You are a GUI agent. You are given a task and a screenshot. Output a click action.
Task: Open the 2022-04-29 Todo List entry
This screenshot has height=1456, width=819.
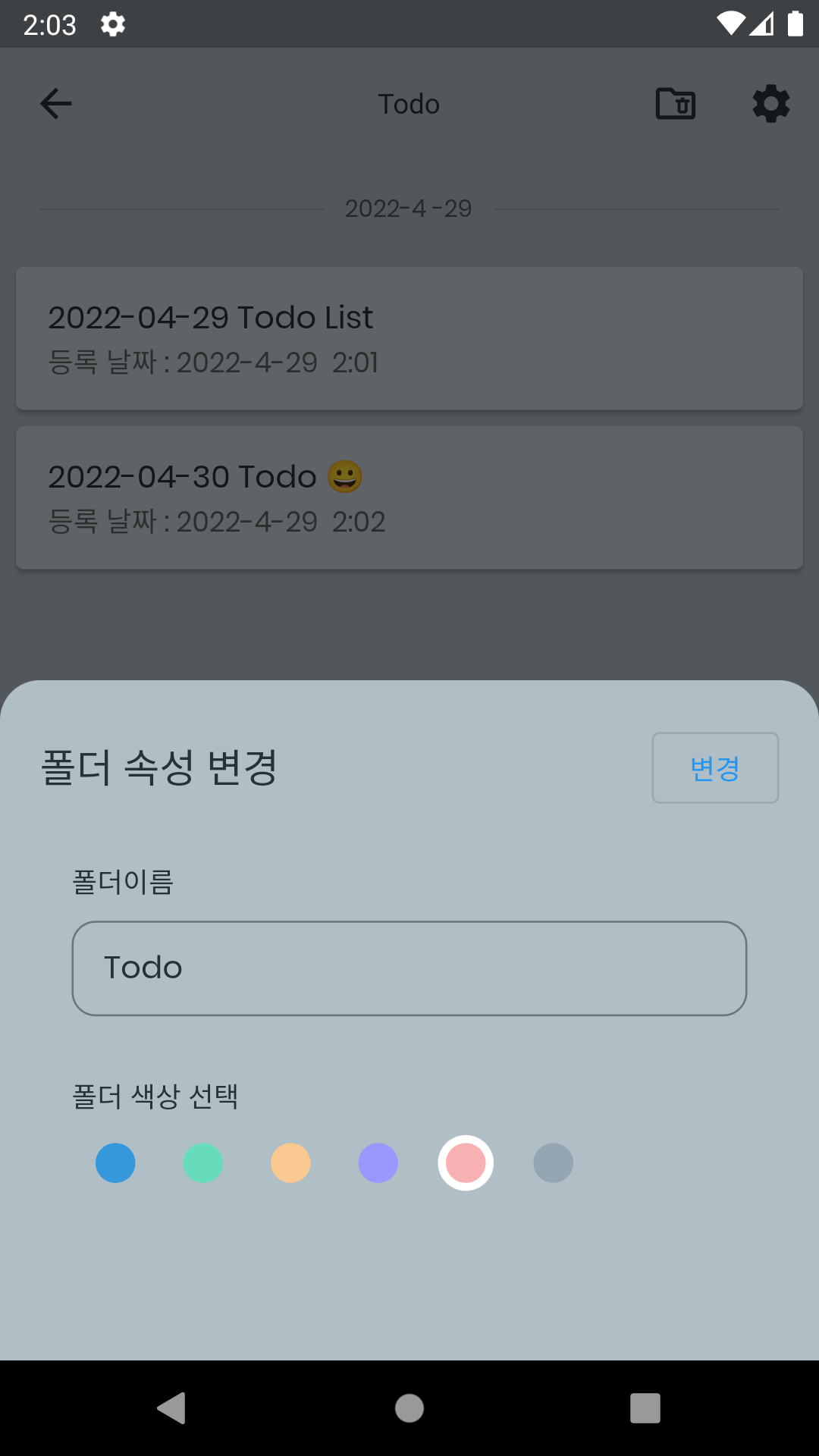(409, 337)
